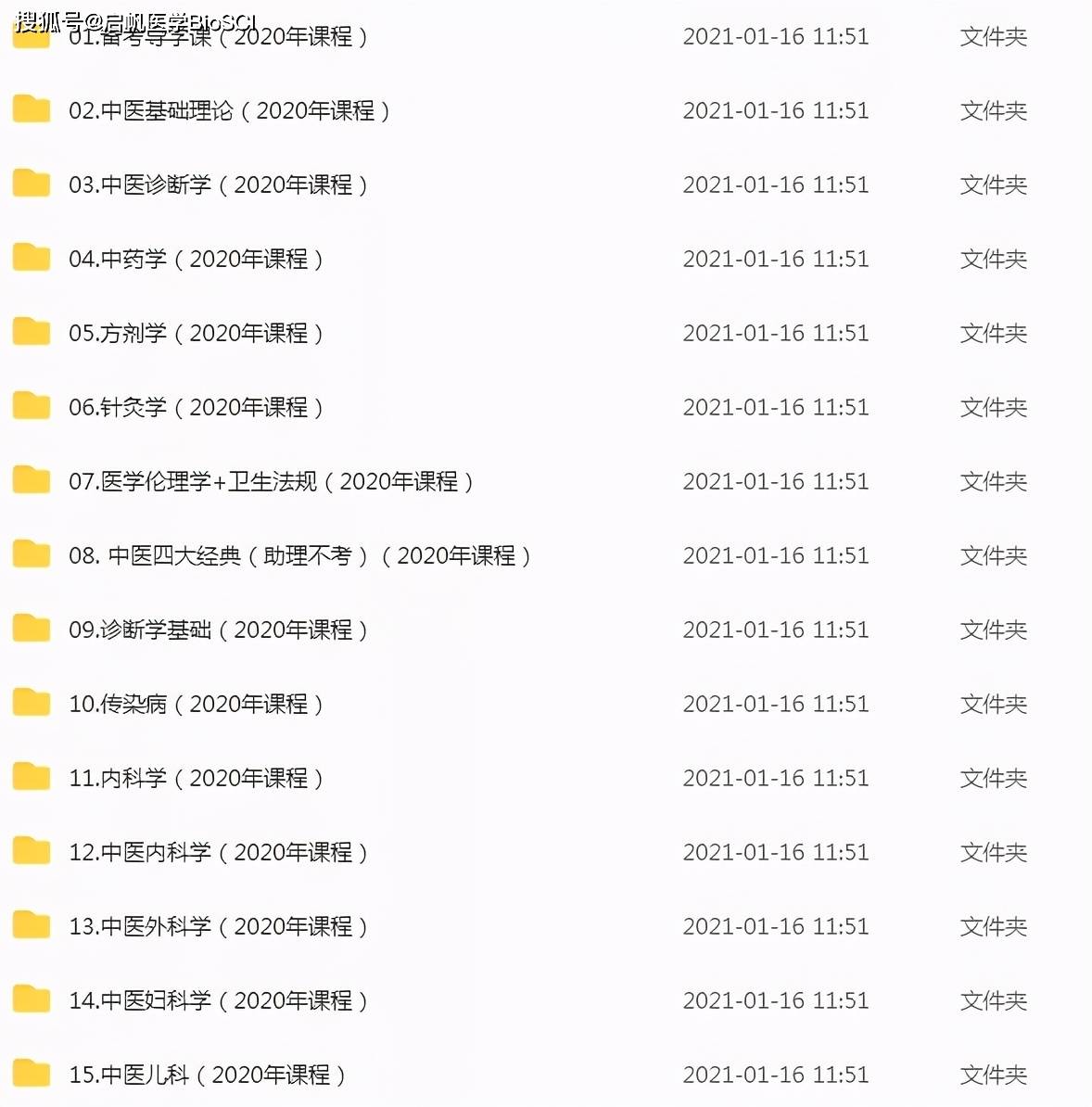Open the 11.内科学 folder

click(x=195, y=779)
